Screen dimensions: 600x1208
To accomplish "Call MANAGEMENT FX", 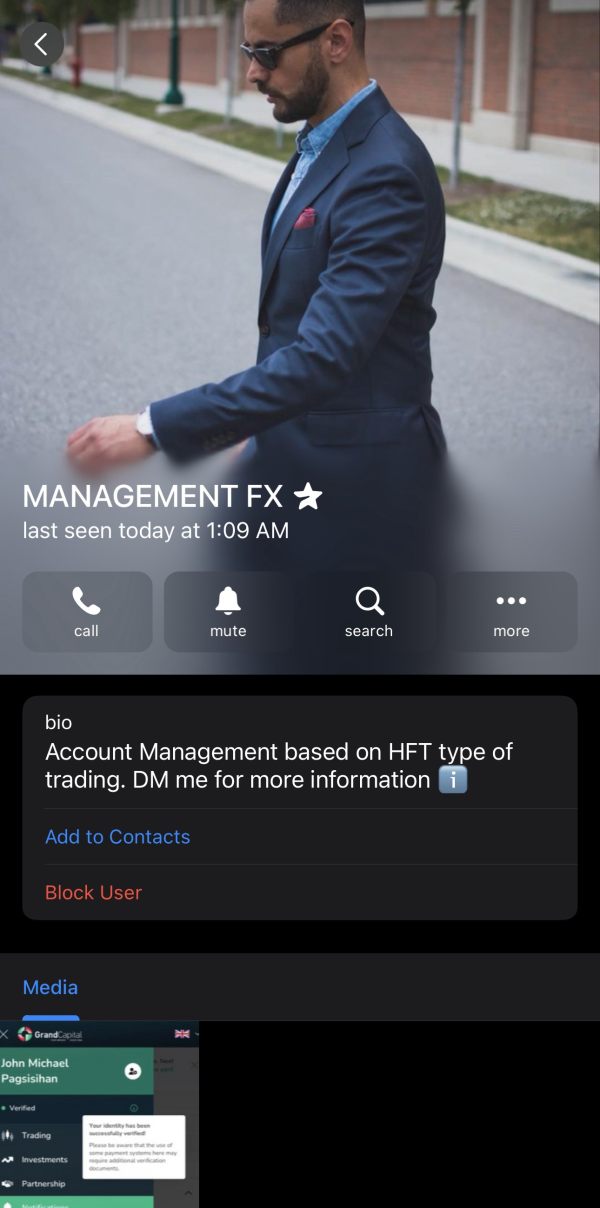I will tap(87, 612).
